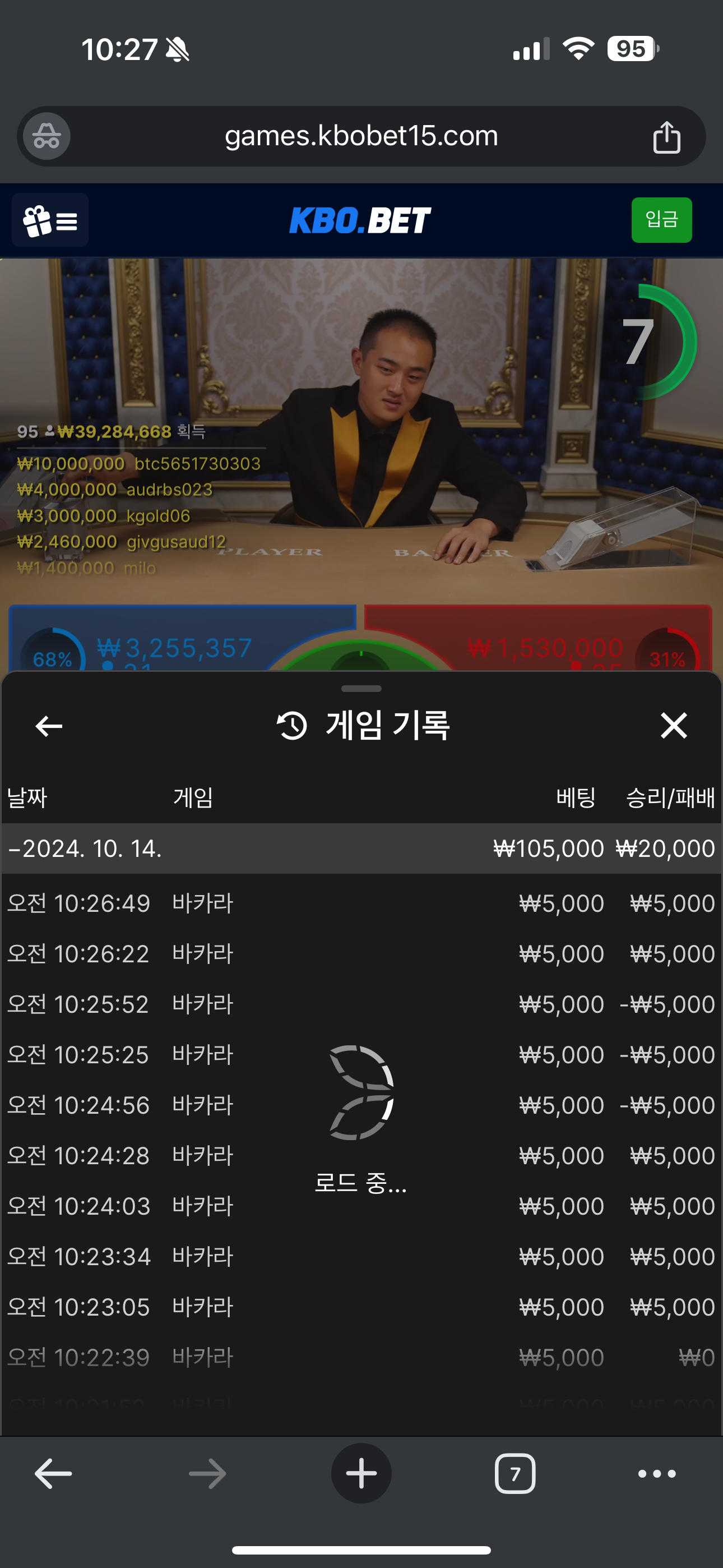Tap the 입금 deposit button

tap(661, 220)
